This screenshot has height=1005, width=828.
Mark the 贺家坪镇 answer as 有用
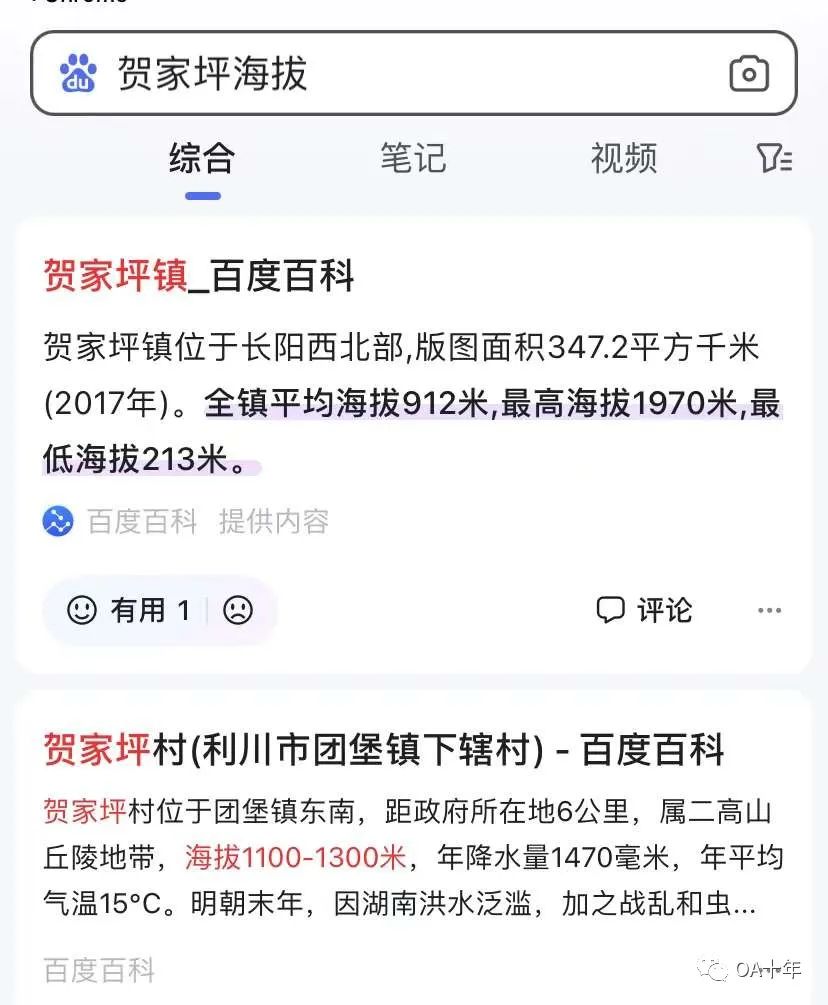pos(128,610)
